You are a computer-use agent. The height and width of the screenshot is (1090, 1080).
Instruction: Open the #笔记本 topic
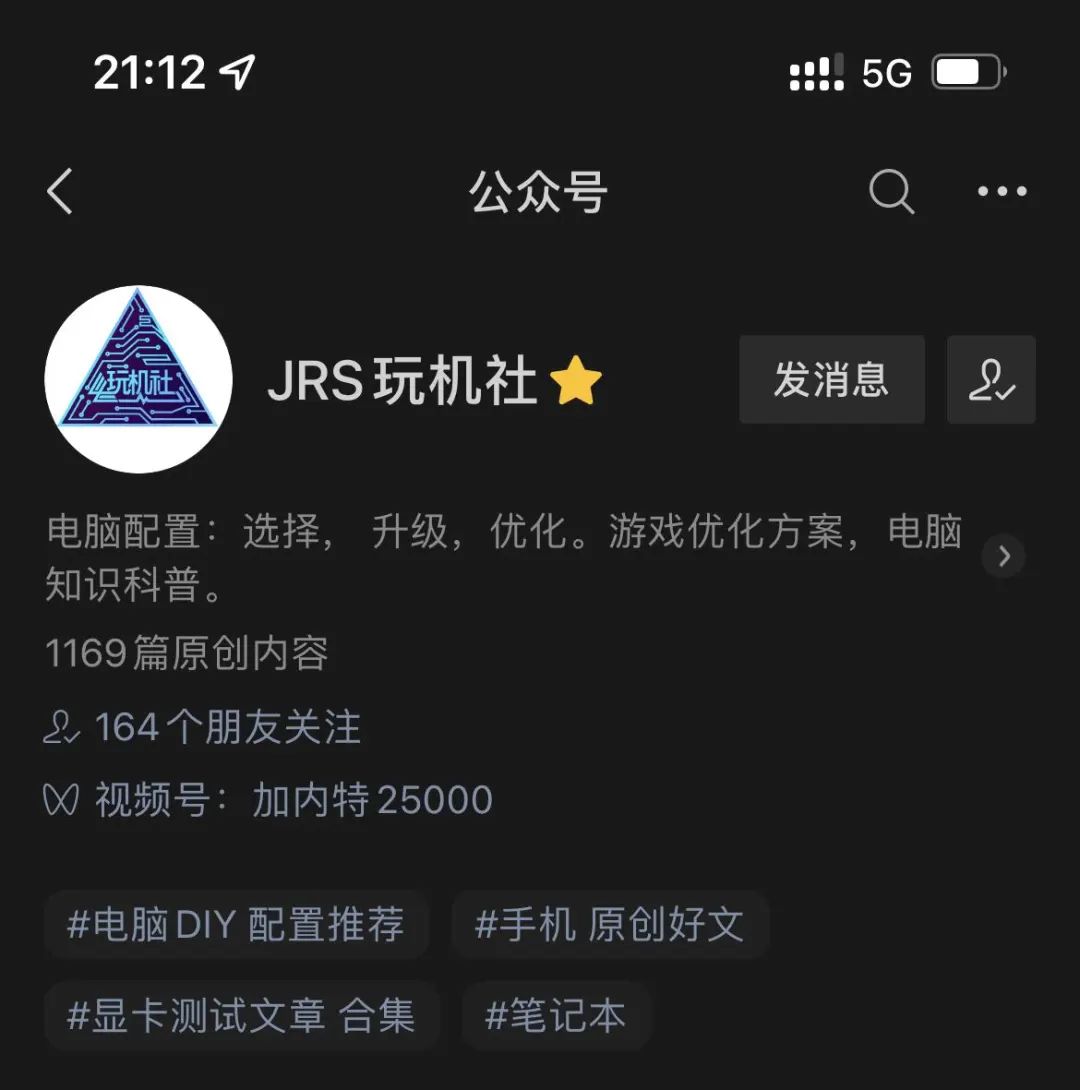tap(555, 1015)
